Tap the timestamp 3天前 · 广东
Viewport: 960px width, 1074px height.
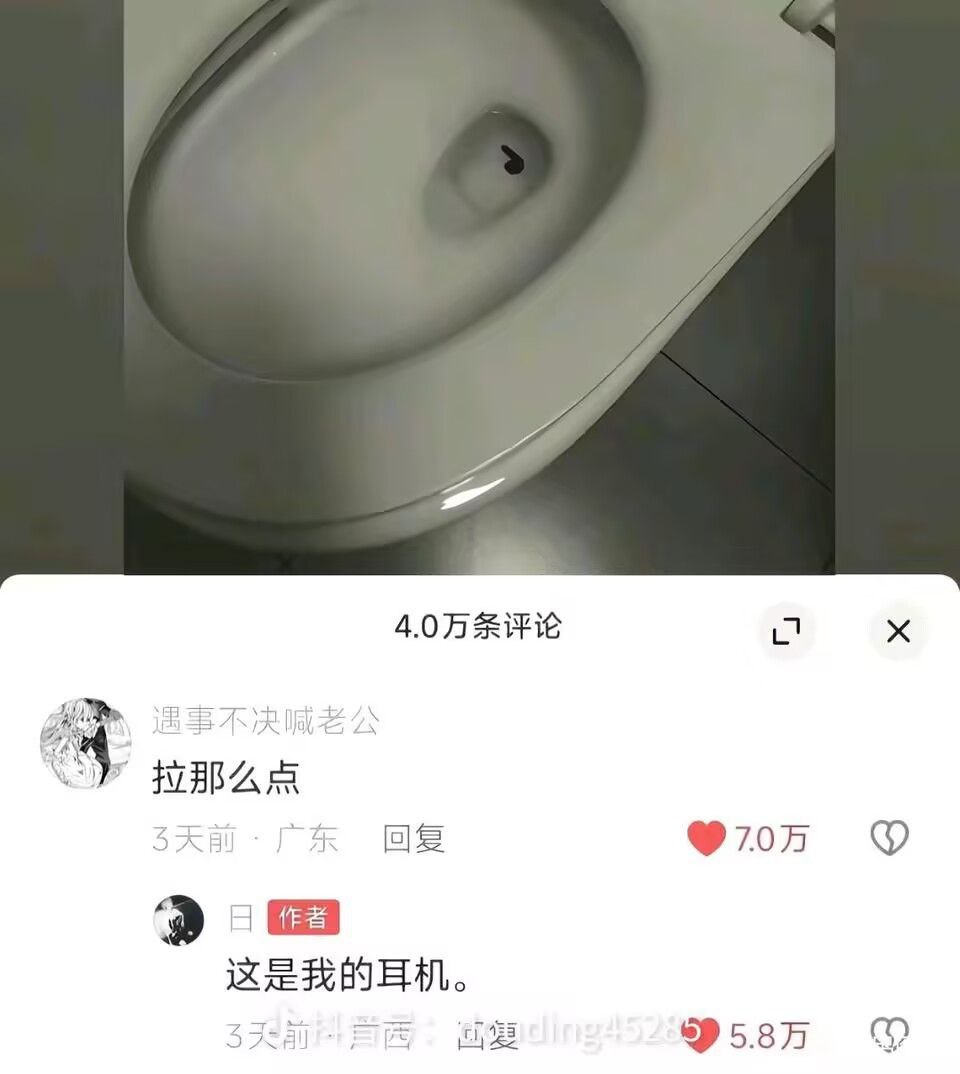point(244,841)
